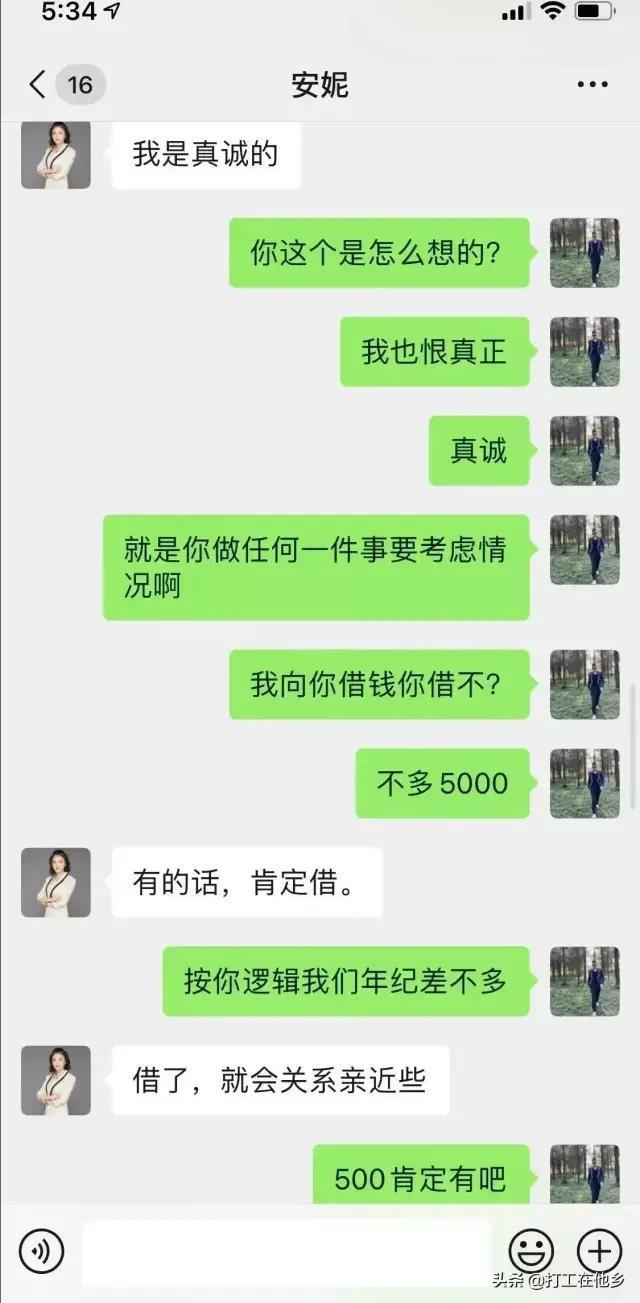The width and height of the screenshot is (640, 1303).
Task: Switch to voice message input
Action: coord(41,1251)
